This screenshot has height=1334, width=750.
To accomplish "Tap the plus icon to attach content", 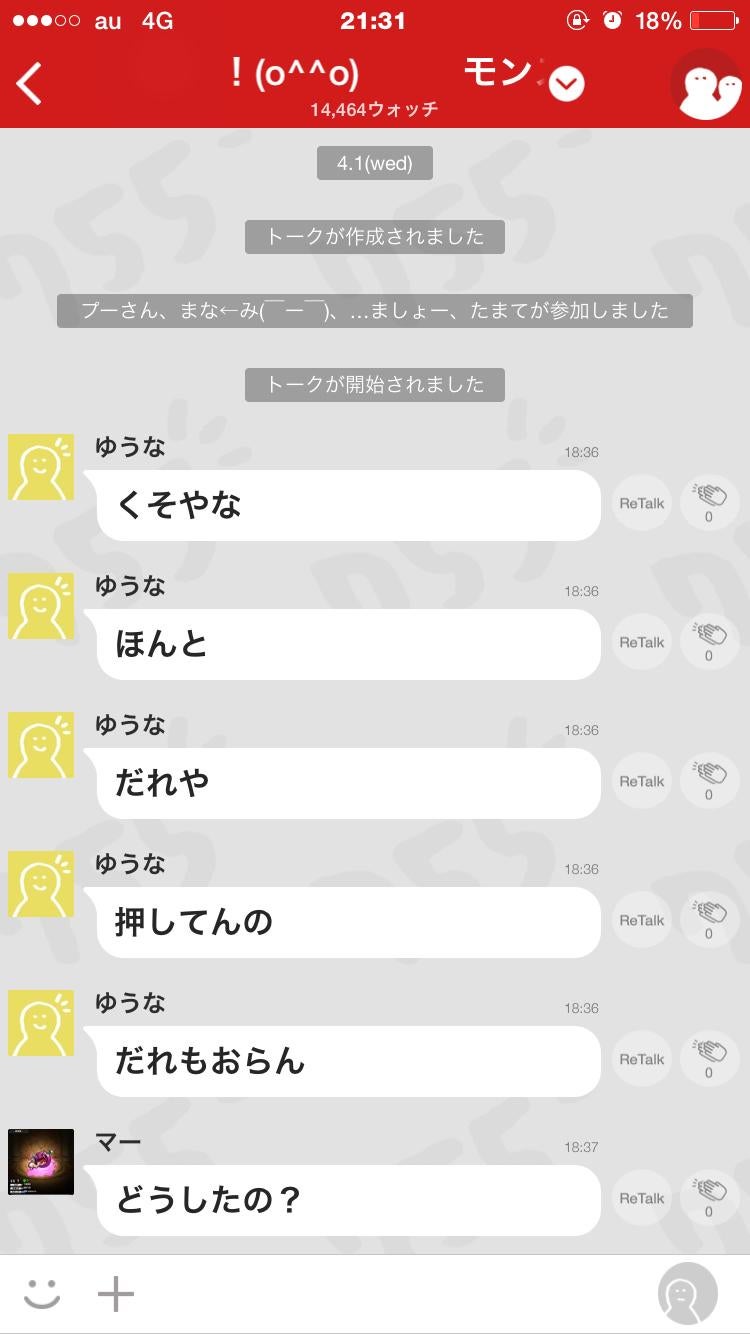I will (x=116, y=1292).
